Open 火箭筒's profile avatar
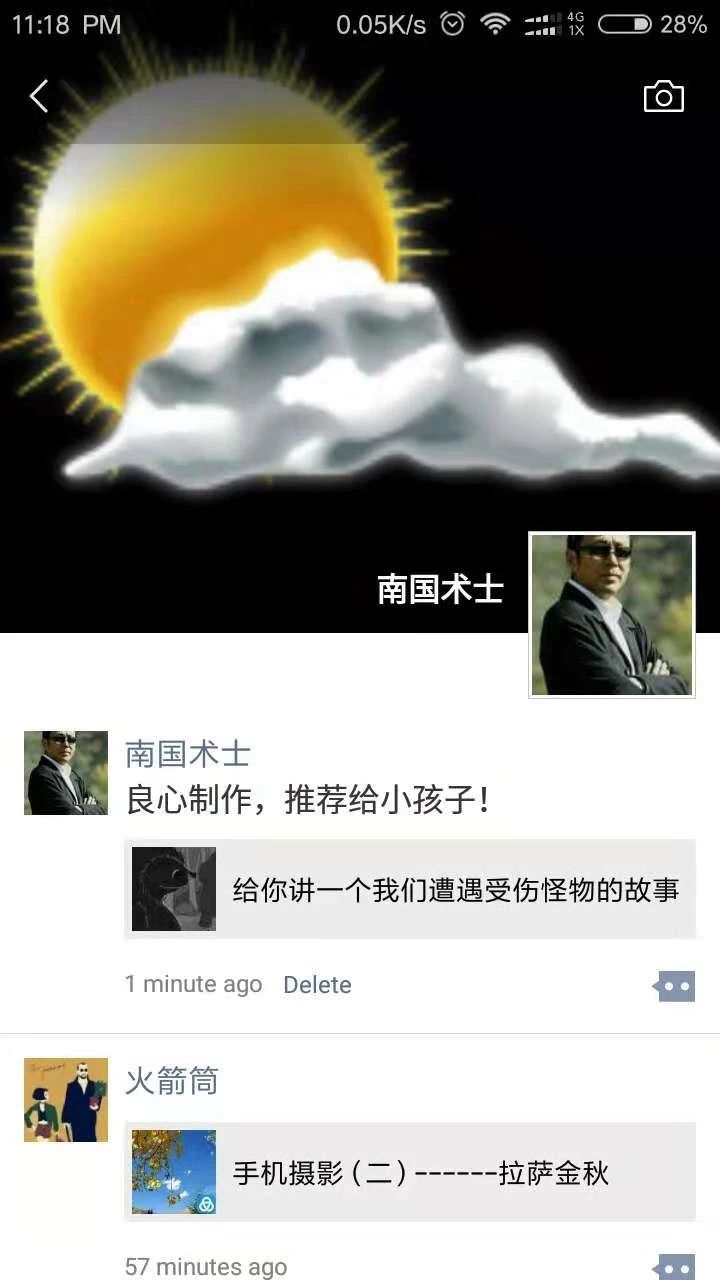Screen dimensions: 720x1280 click(x=66, y=1100)
